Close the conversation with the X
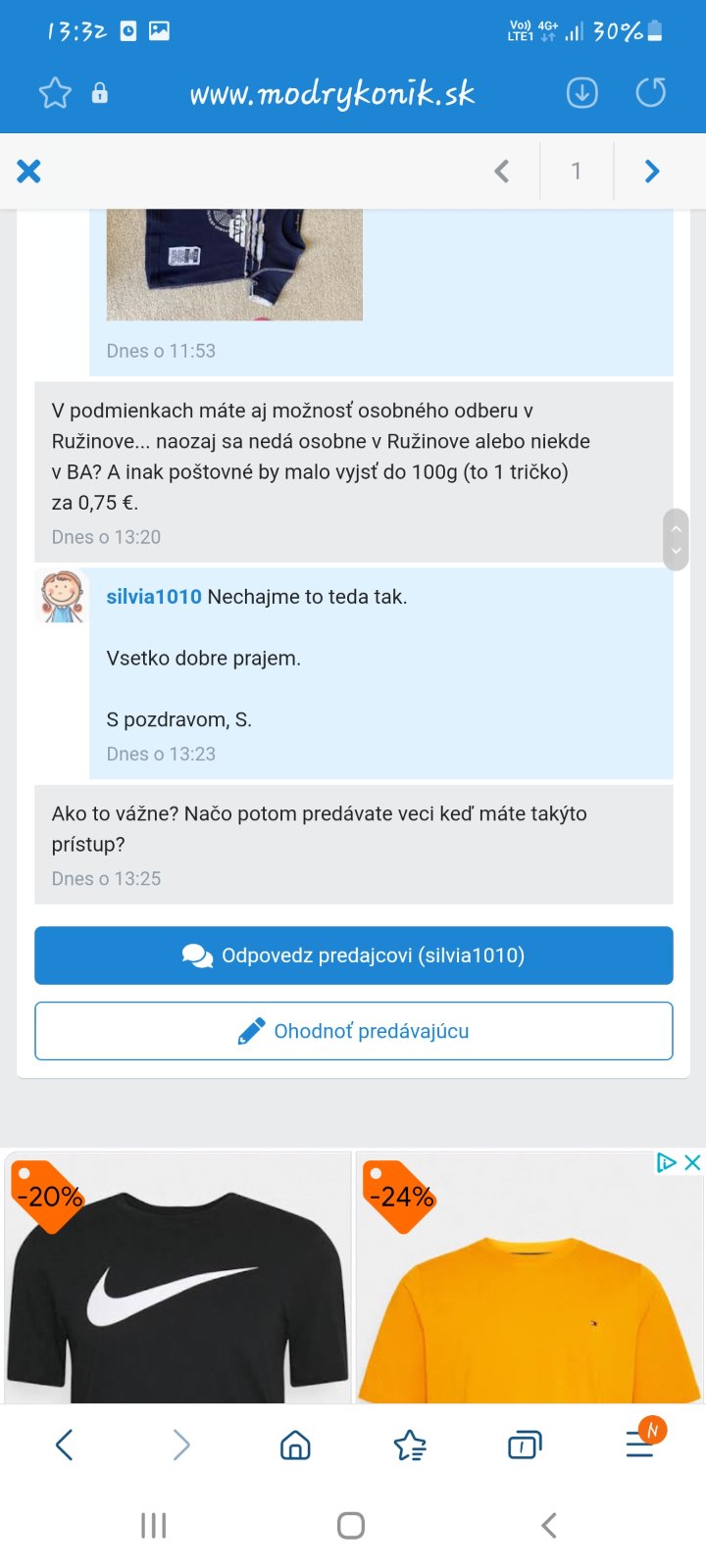 pos(29,171)
